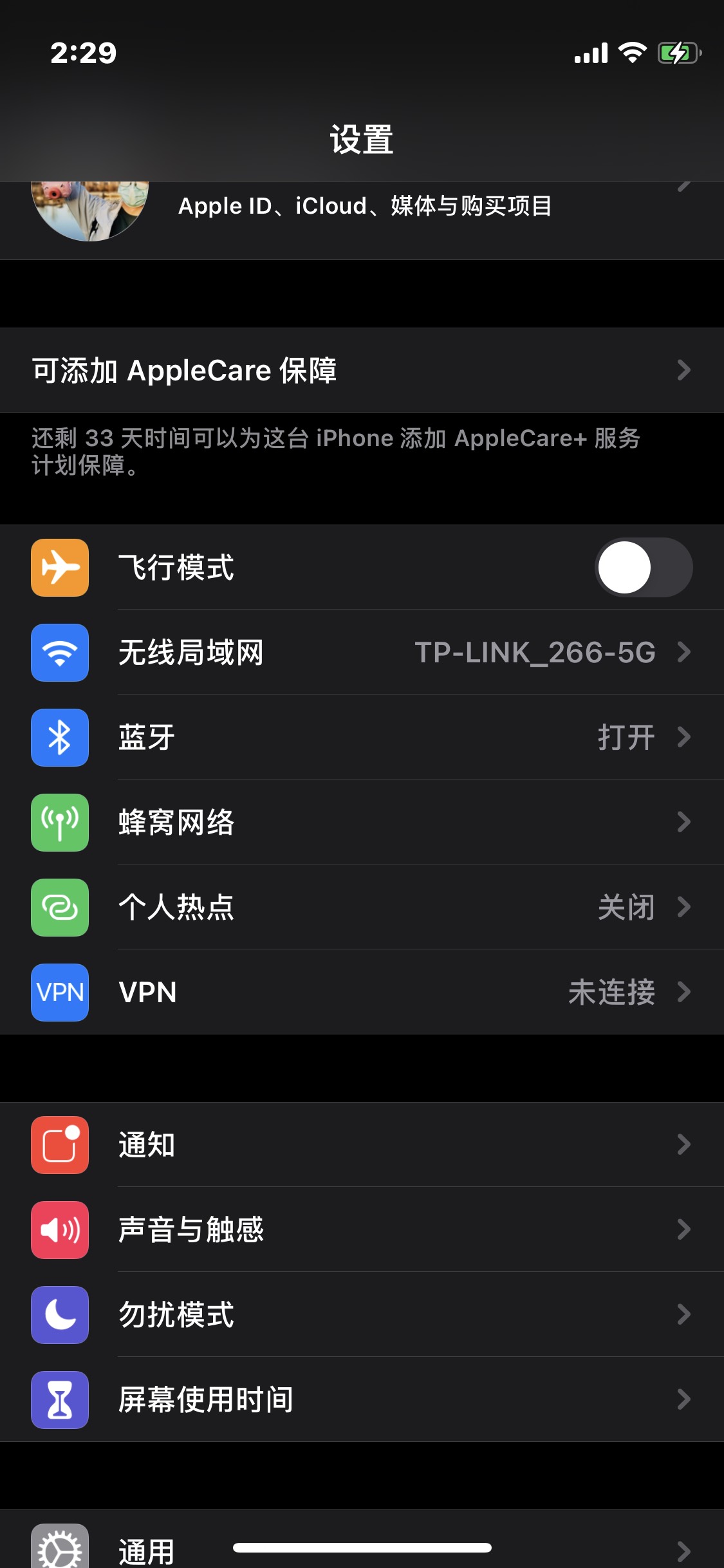This screenshot has width=724, height=1568.
Task: Open 通知 notifications settings
Action: tap(362, 1144)
